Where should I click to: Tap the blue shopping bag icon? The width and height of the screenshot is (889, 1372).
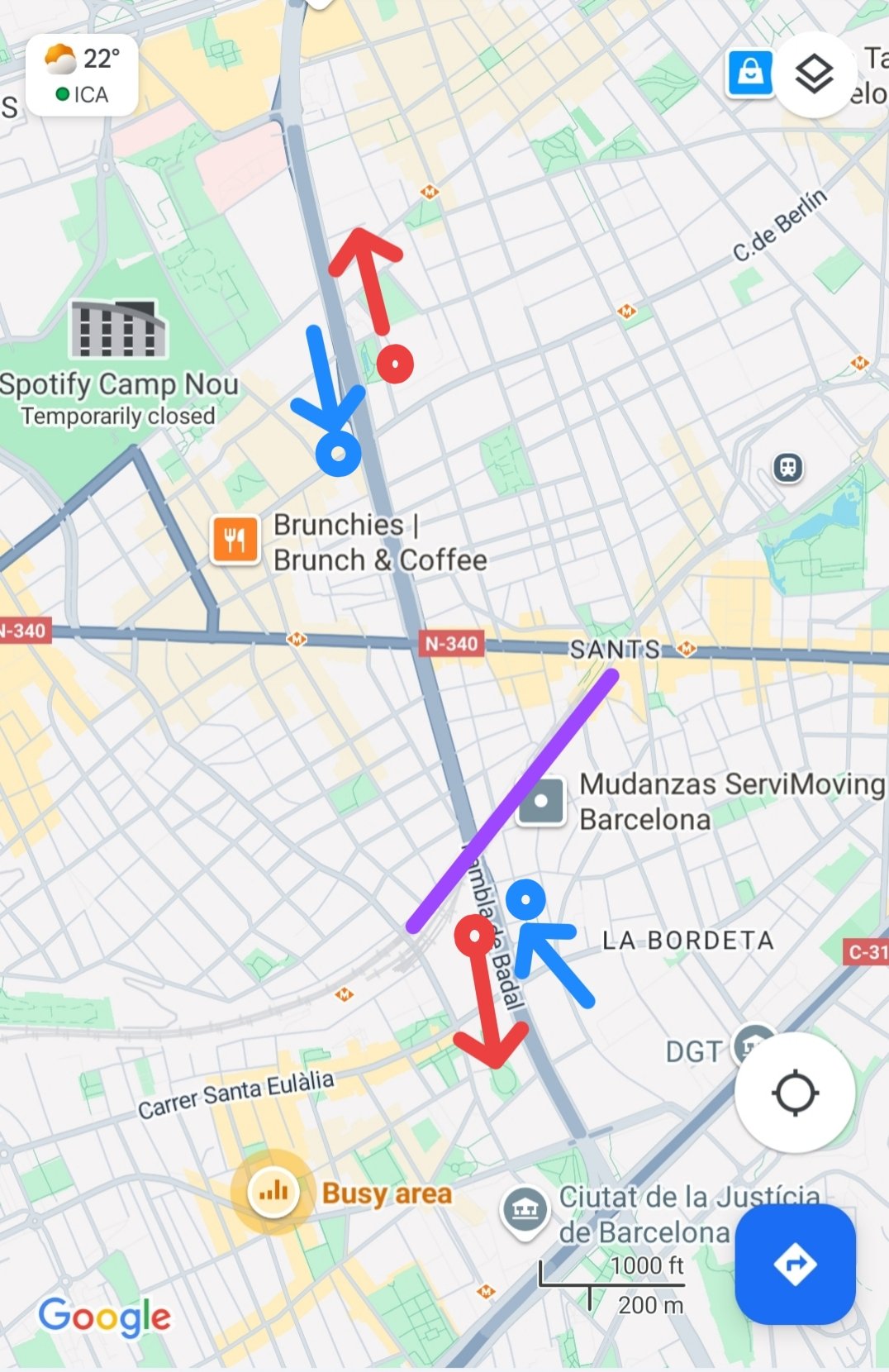click(750, 73)
